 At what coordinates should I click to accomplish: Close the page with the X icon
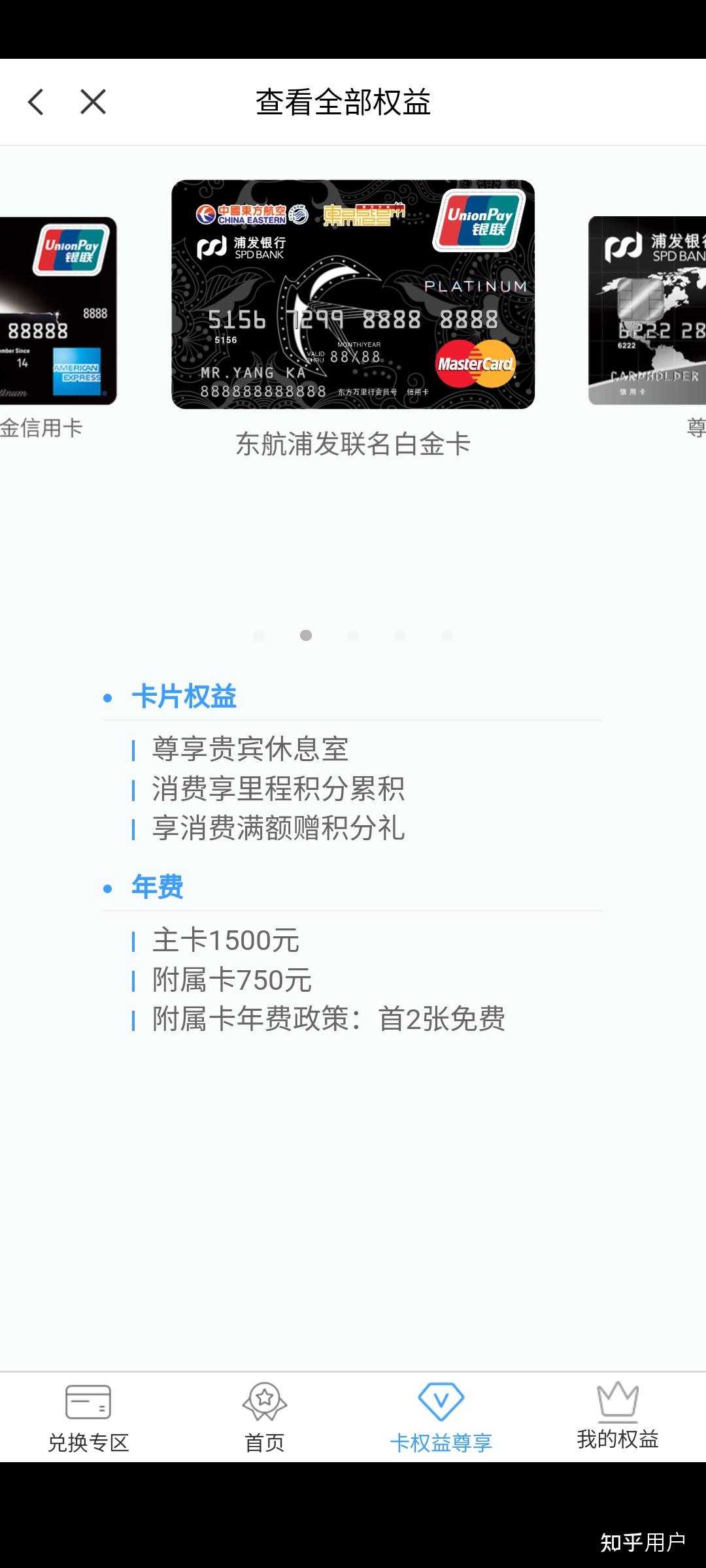tap(93, 102)
